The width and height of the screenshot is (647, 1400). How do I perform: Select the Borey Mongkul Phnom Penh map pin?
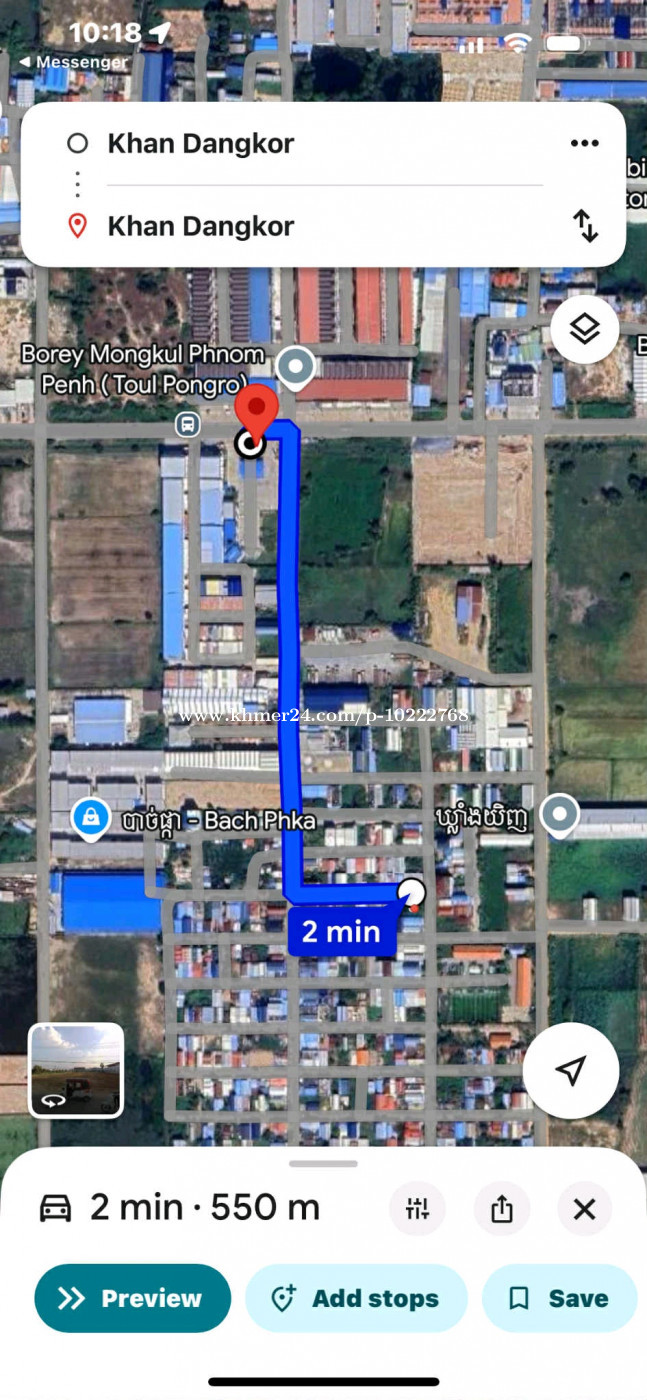click(296, 367)
